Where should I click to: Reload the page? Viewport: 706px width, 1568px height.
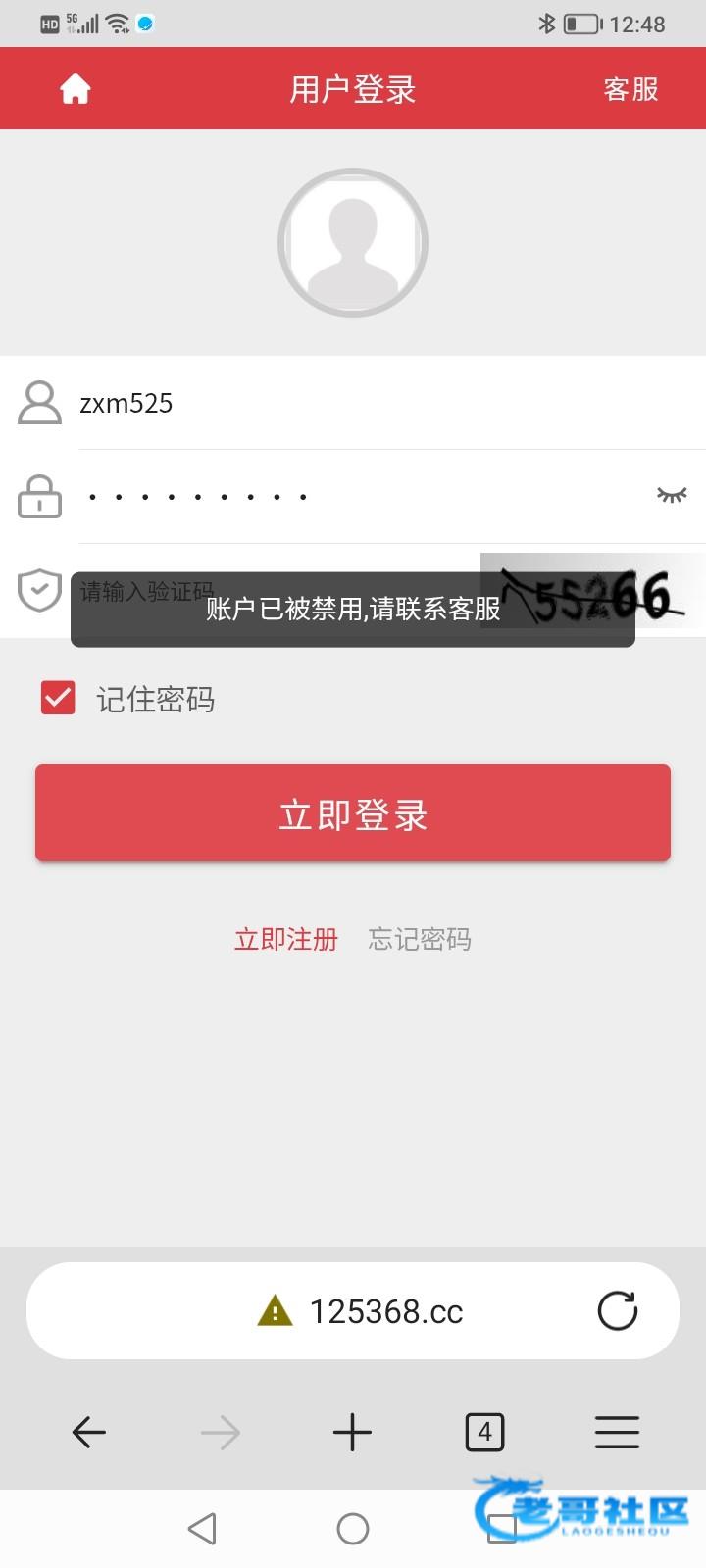[x=618, y=1310]
